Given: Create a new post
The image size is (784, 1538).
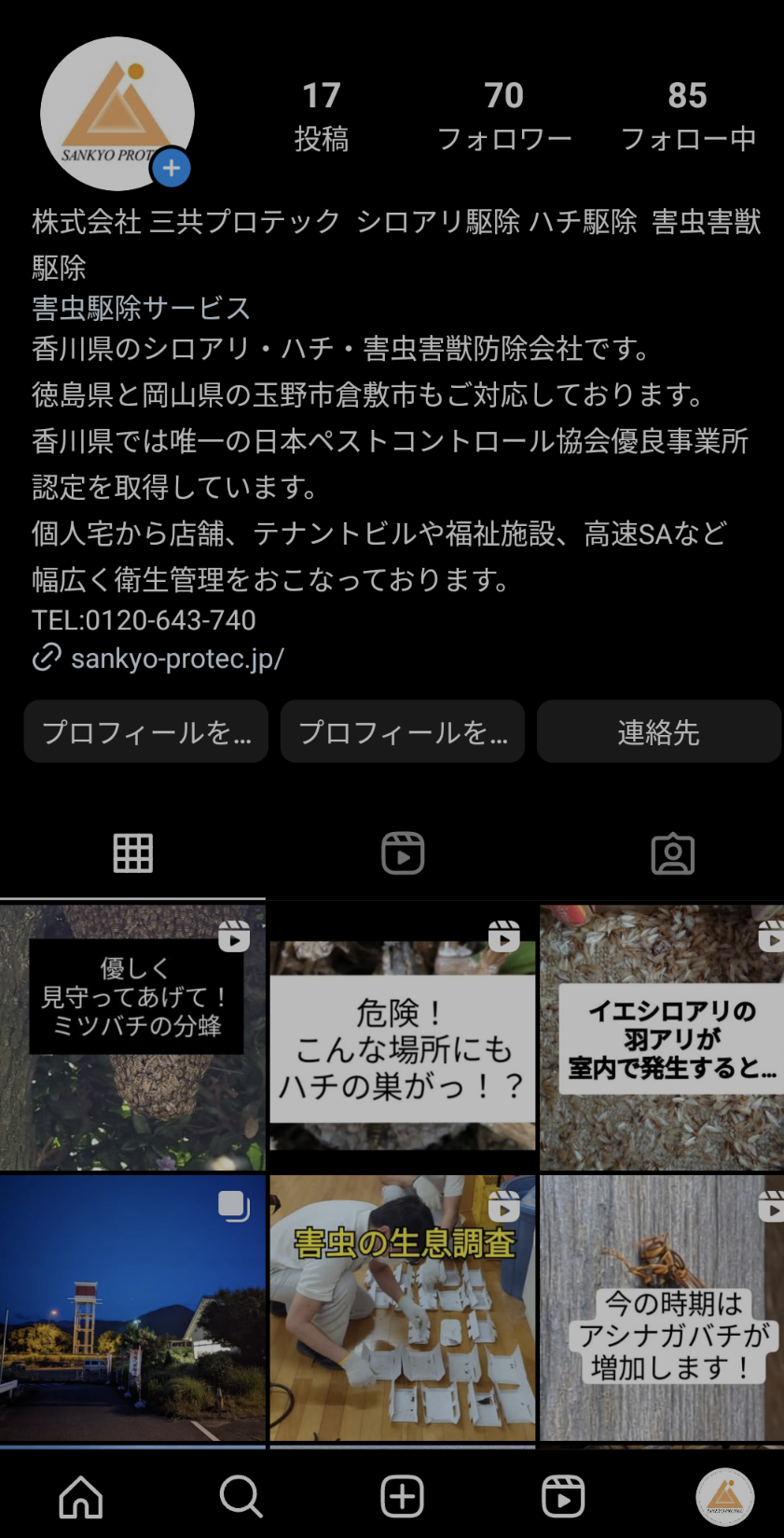Looking at the screenshot, I should pos(403,1496).
